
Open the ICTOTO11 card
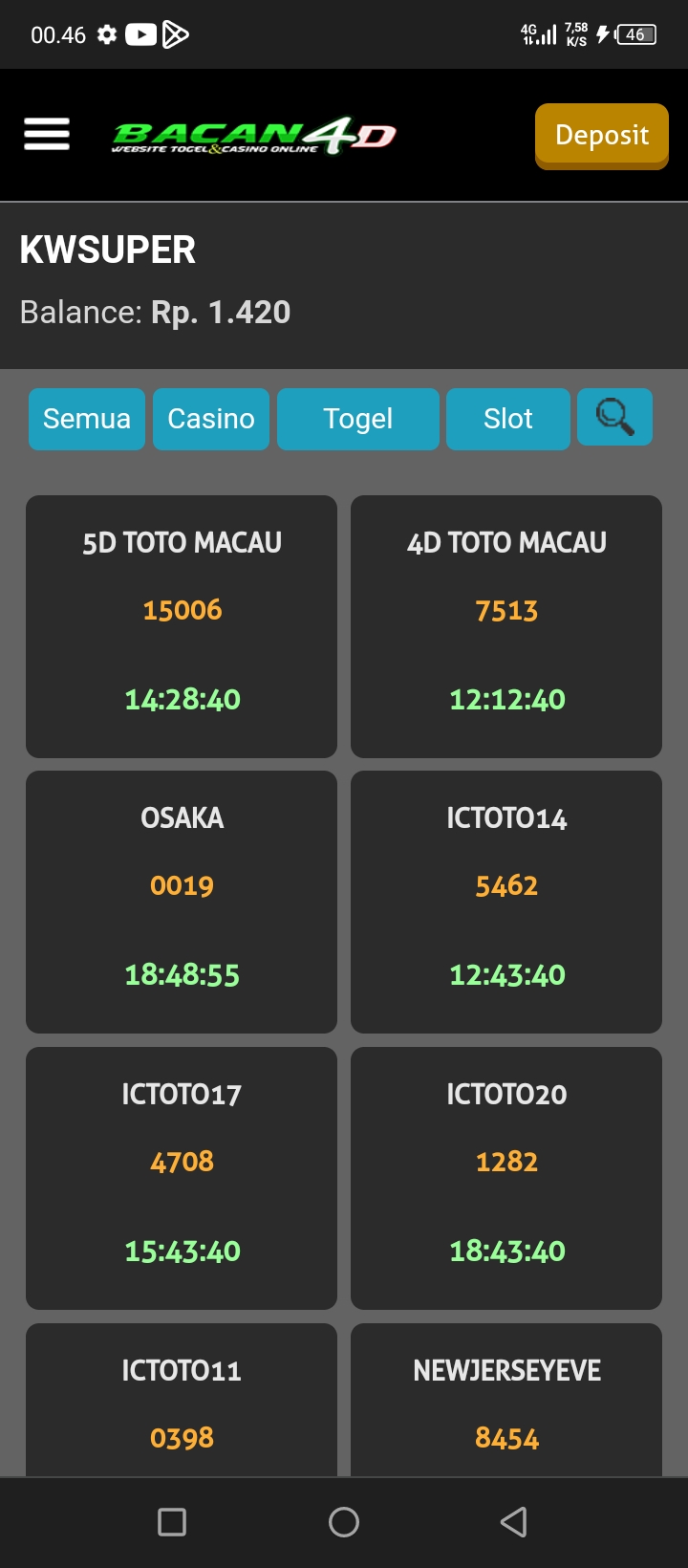point(182,1401)
